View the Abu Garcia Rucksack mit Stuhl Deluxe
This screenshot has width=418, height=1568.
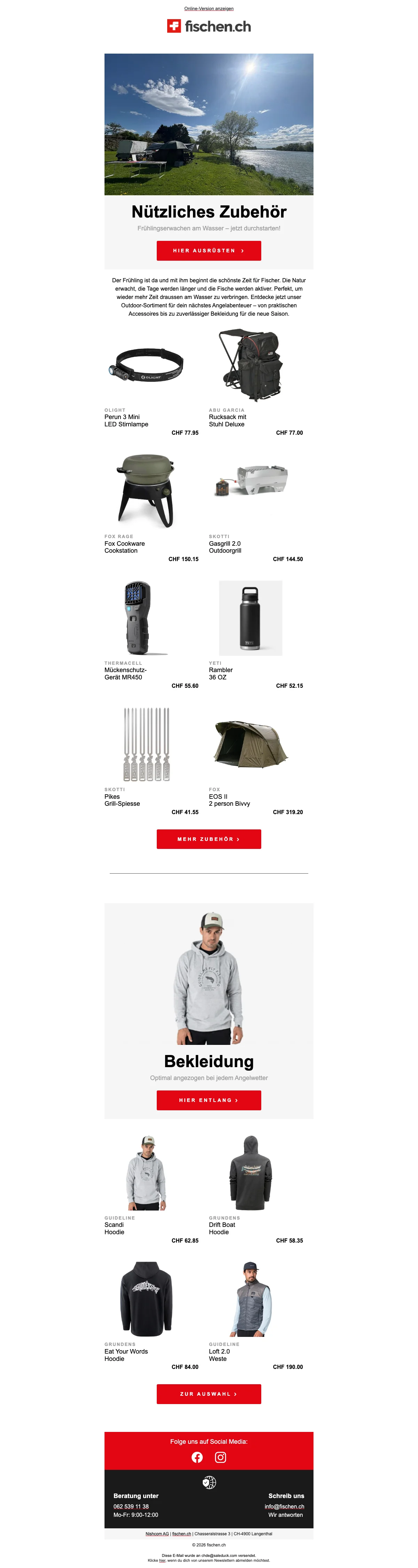(x=250, y=366)
